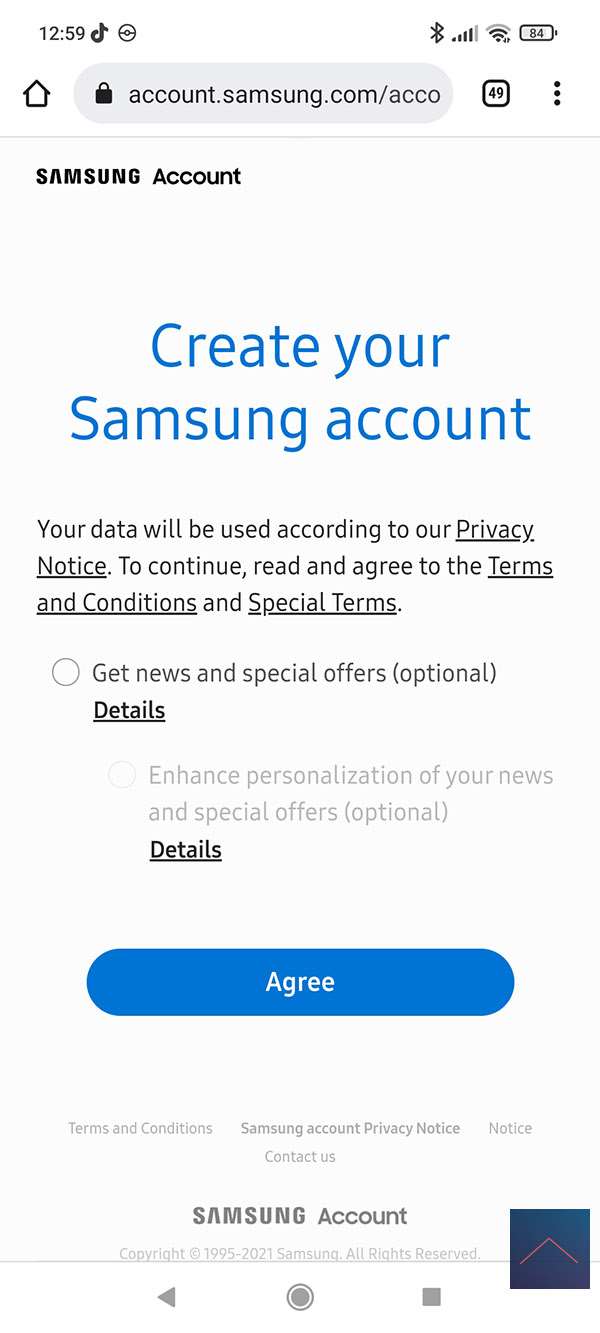
Task: Tap the scroll-to-top arrow button
Action: click(x=549, y=1248)
